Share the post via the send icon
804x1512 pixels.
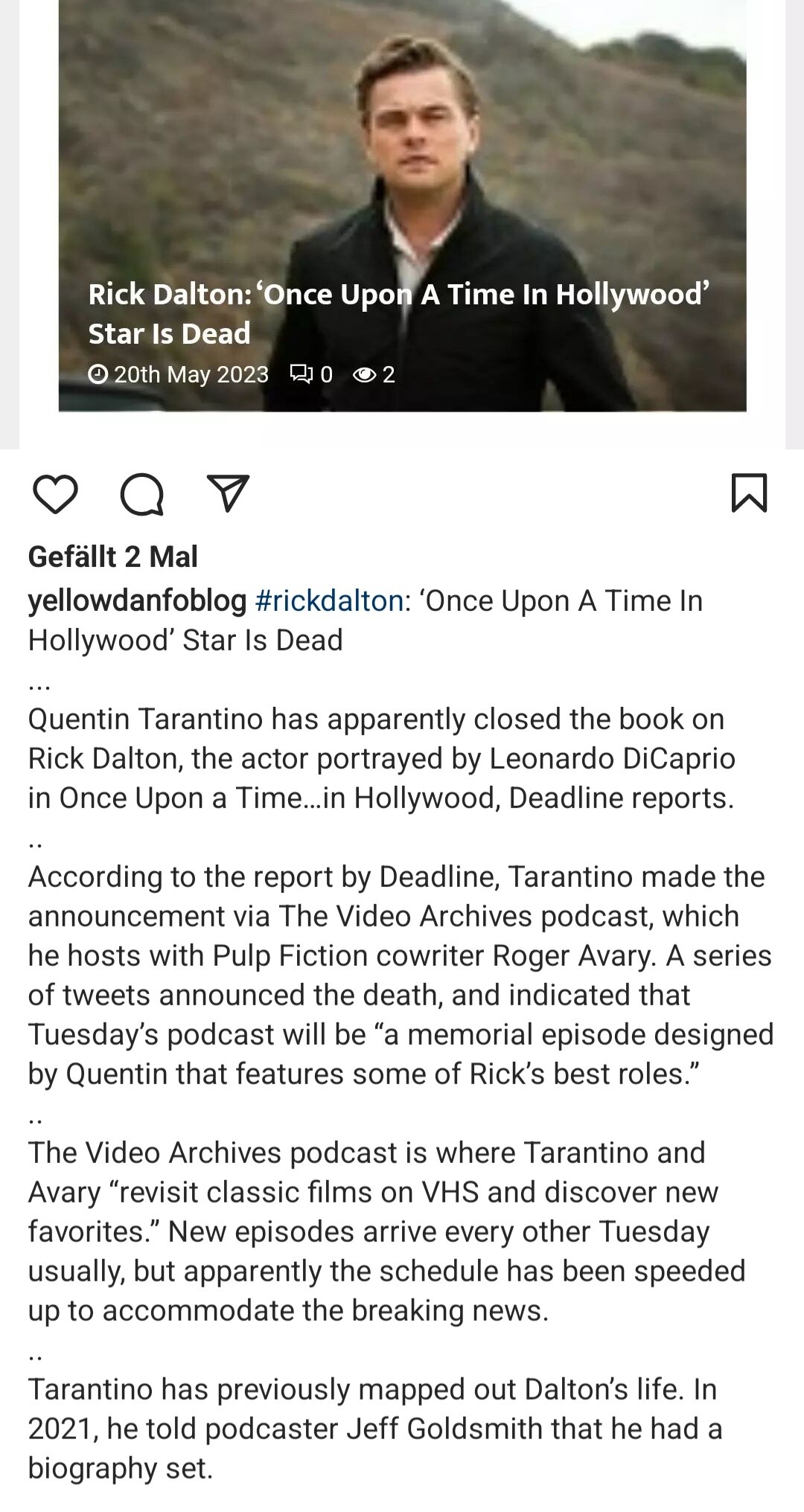(228, 494)
